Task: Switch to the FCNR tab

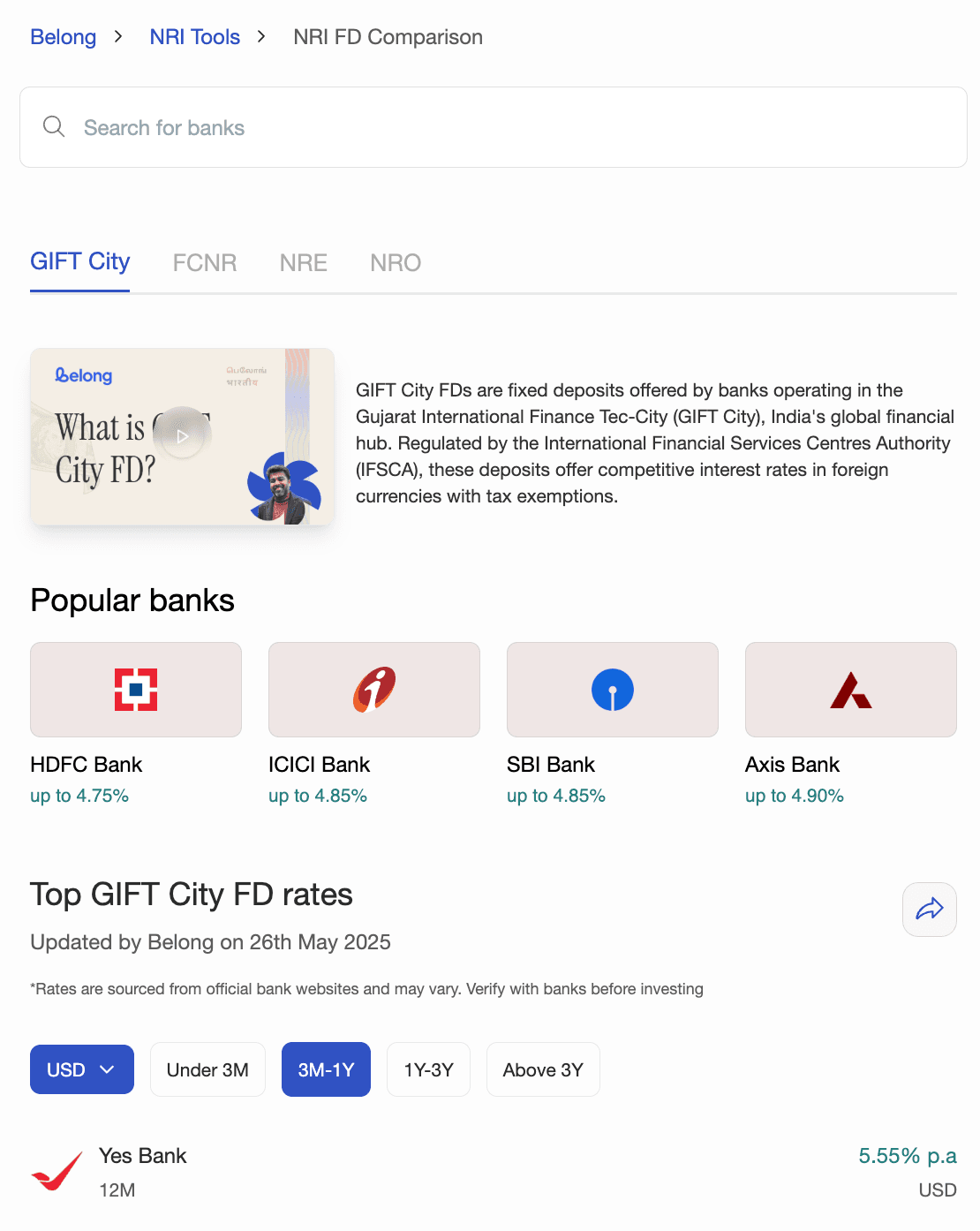Action: pyautogui.click(x=204, y=262)
